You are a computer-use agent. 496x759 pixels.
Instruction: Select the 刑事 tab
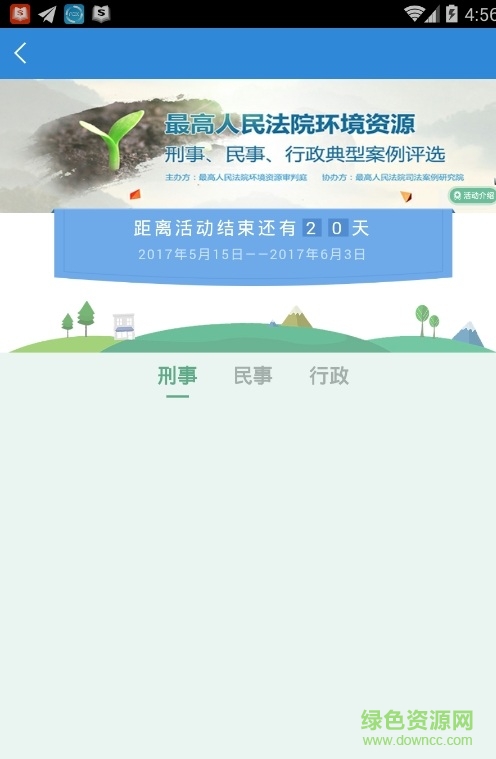(x=177, y=376)
